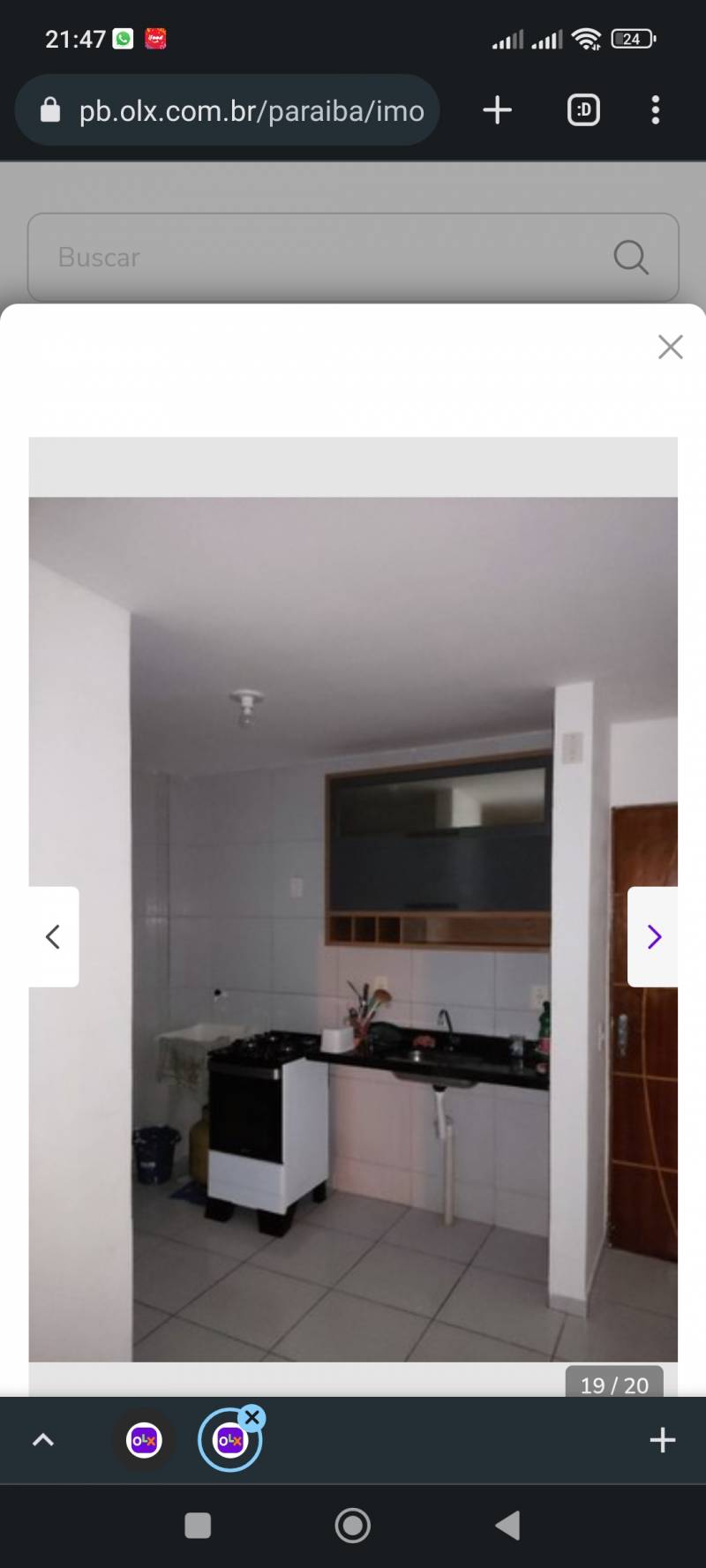Open a new browser tab
This screenshot has width=706, height=1568.
pos(497,110)
